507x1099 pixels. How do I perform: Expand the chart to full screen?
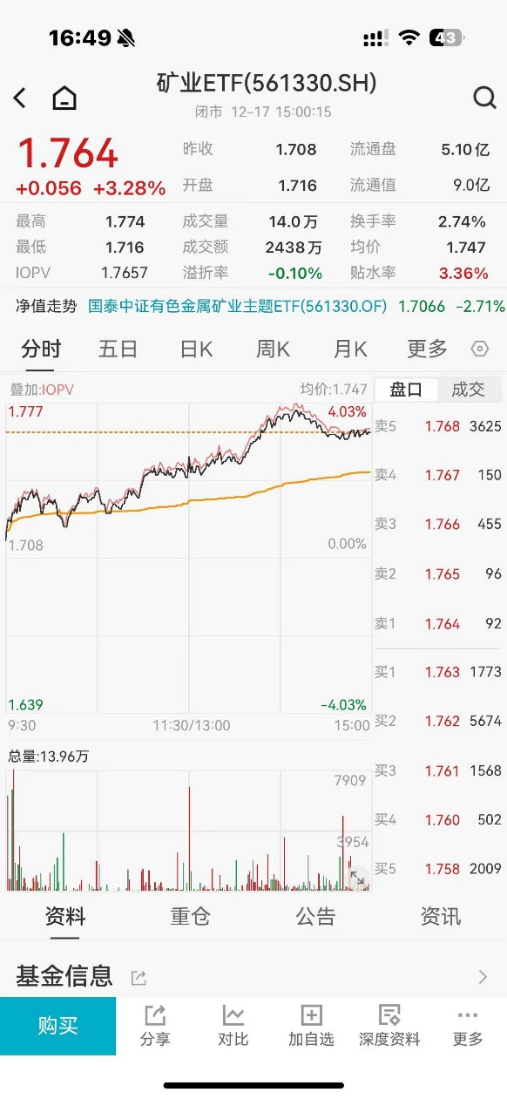point(357,877)
